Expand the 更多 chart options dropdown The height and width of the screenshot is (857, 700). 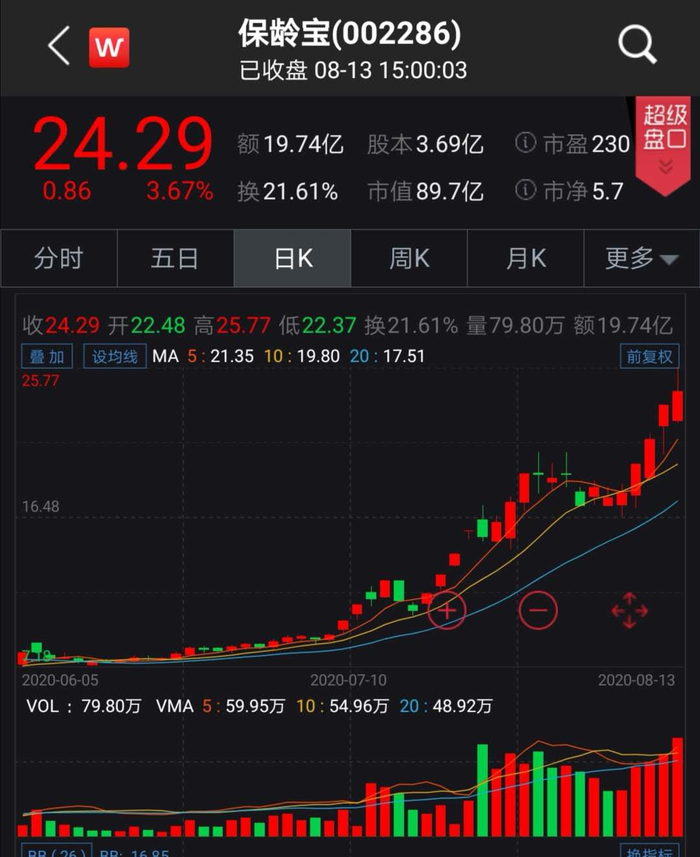[641, 259]
